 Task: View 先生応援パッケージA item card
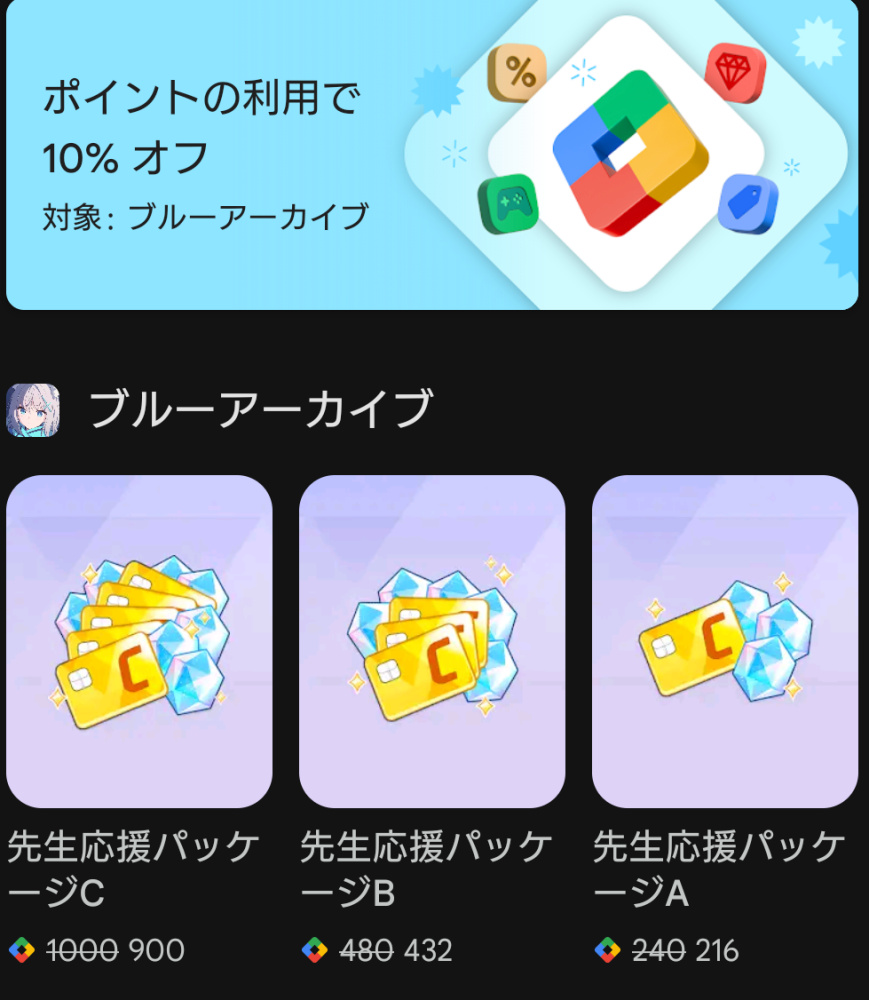[725, 641]
